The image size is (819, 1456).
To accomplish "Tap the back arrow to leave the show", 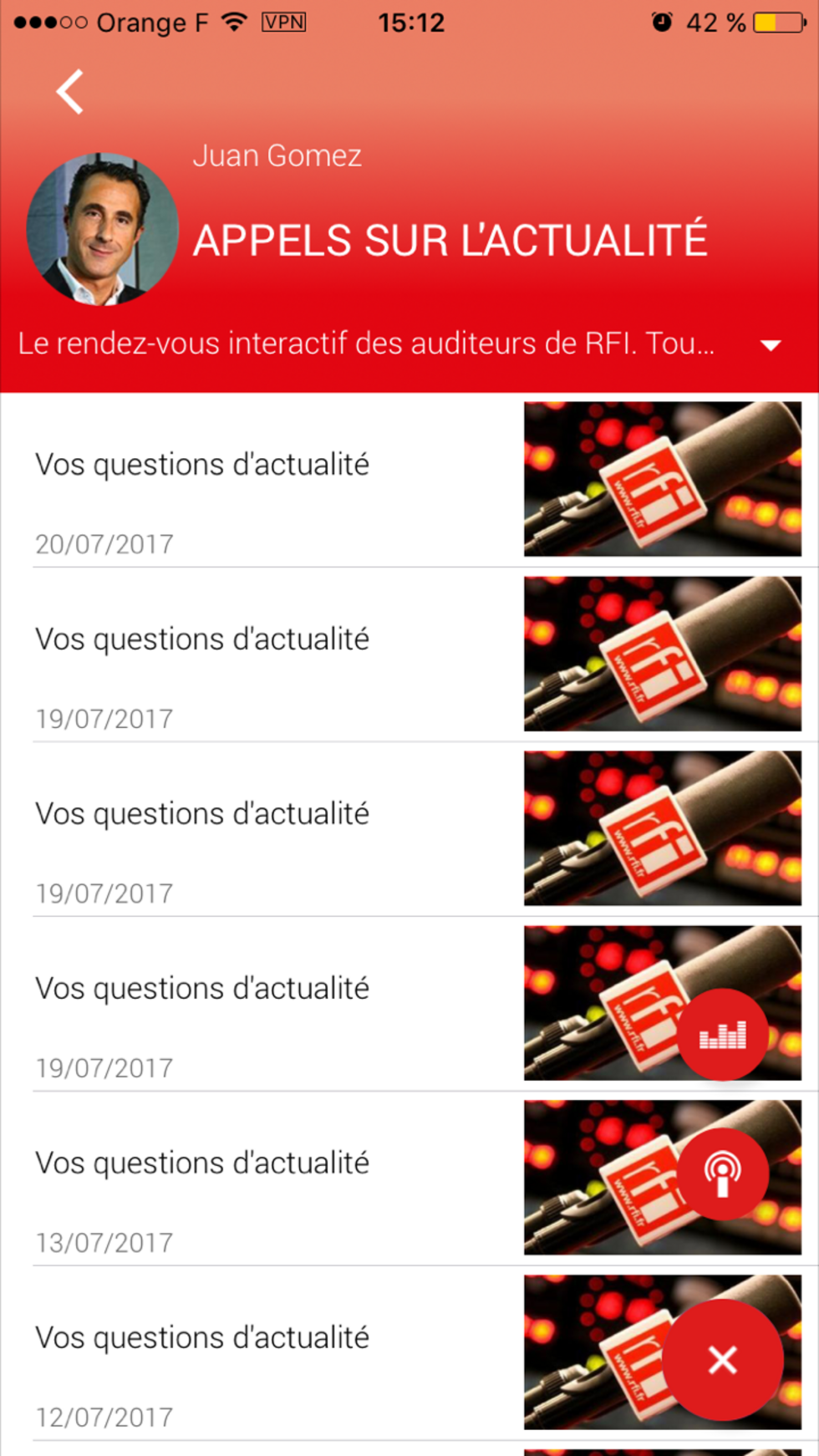I will pos(69,92).
